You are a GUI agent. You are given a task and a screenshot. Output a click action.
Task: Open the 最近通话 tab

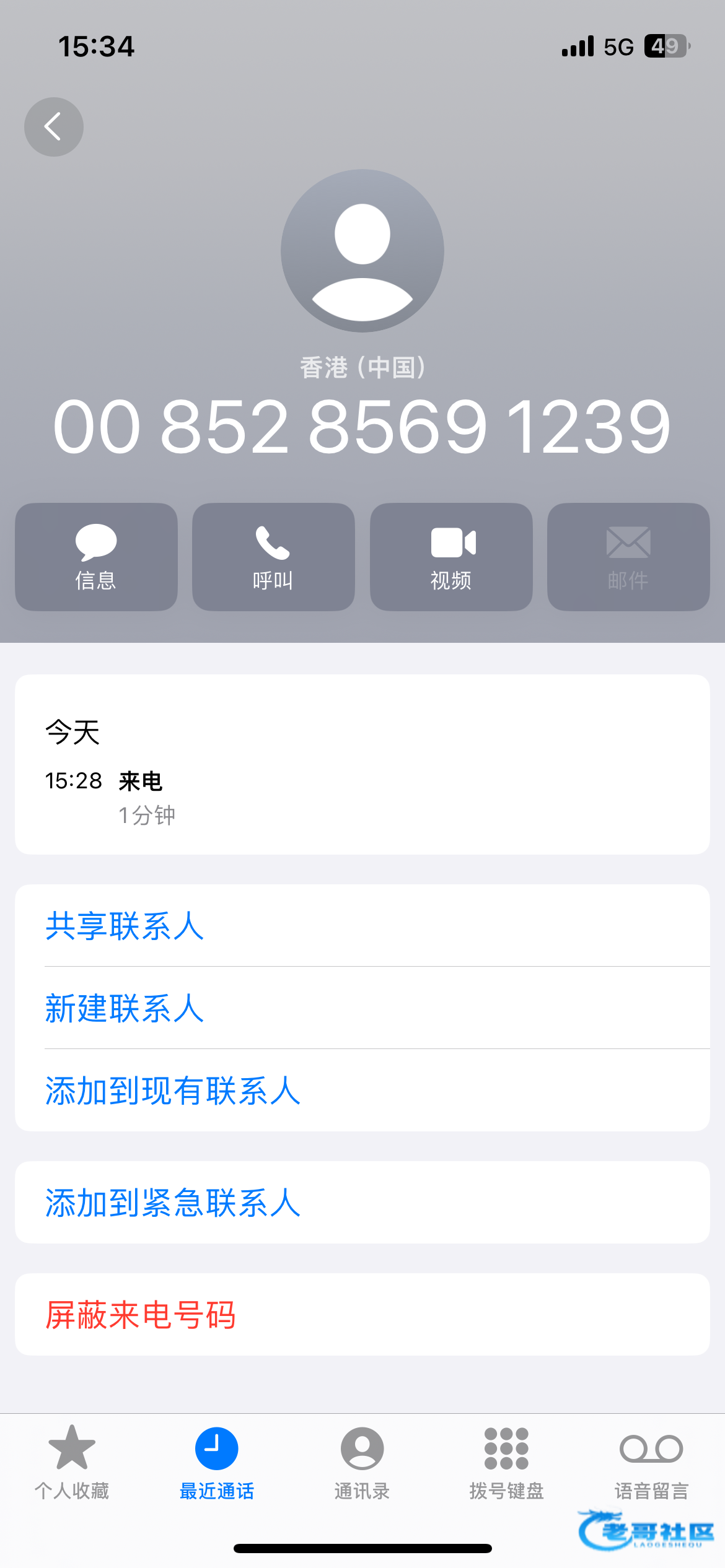point(217,1461)
